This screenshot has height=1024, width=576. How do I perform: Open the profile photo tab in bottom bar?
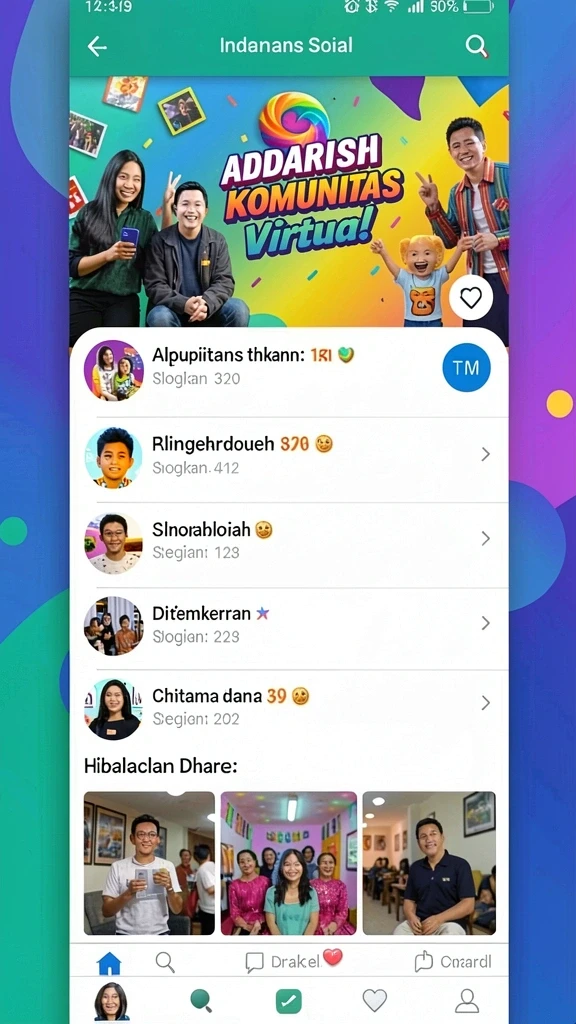112,1001
